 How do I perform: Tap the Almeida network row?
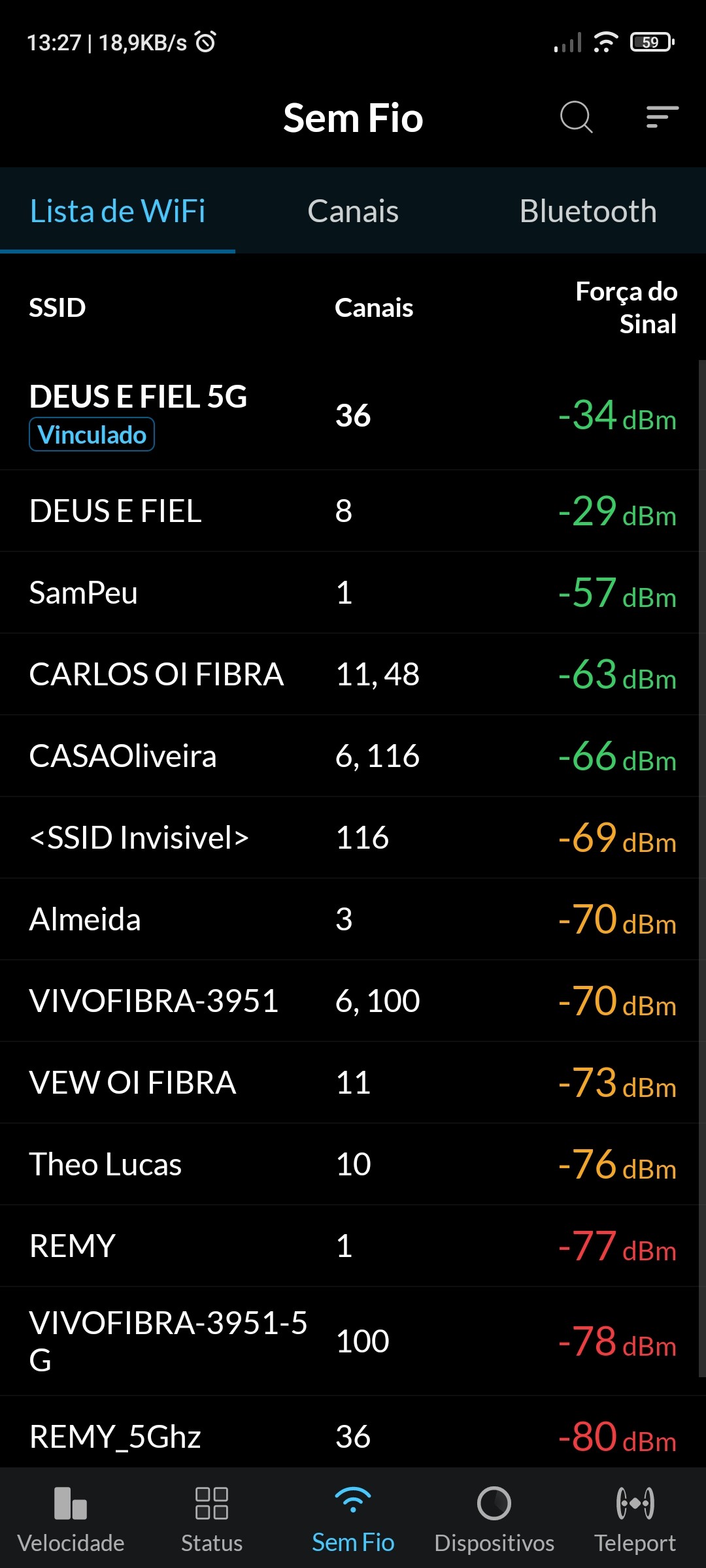pyautogui.click(x=353, y=919)
